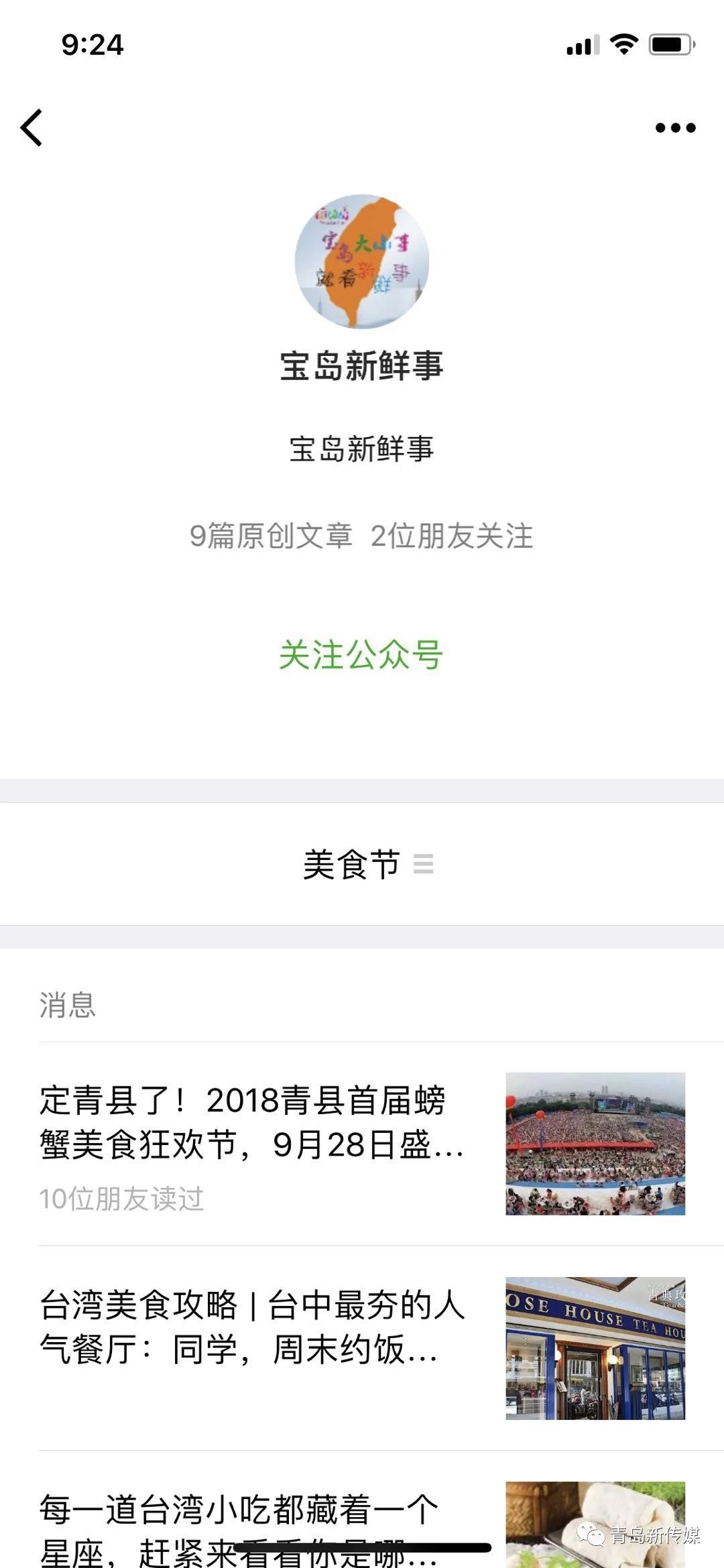Open the three-dot overflow menu
The width and height of the screenshot is (724, 1568).
(x=675, y=127)
